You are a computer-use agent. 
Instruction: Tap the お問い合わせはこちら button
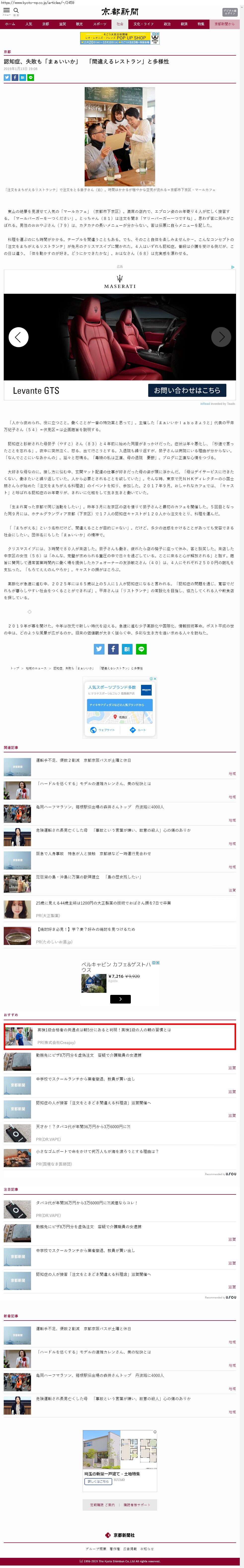coord(187,390)
